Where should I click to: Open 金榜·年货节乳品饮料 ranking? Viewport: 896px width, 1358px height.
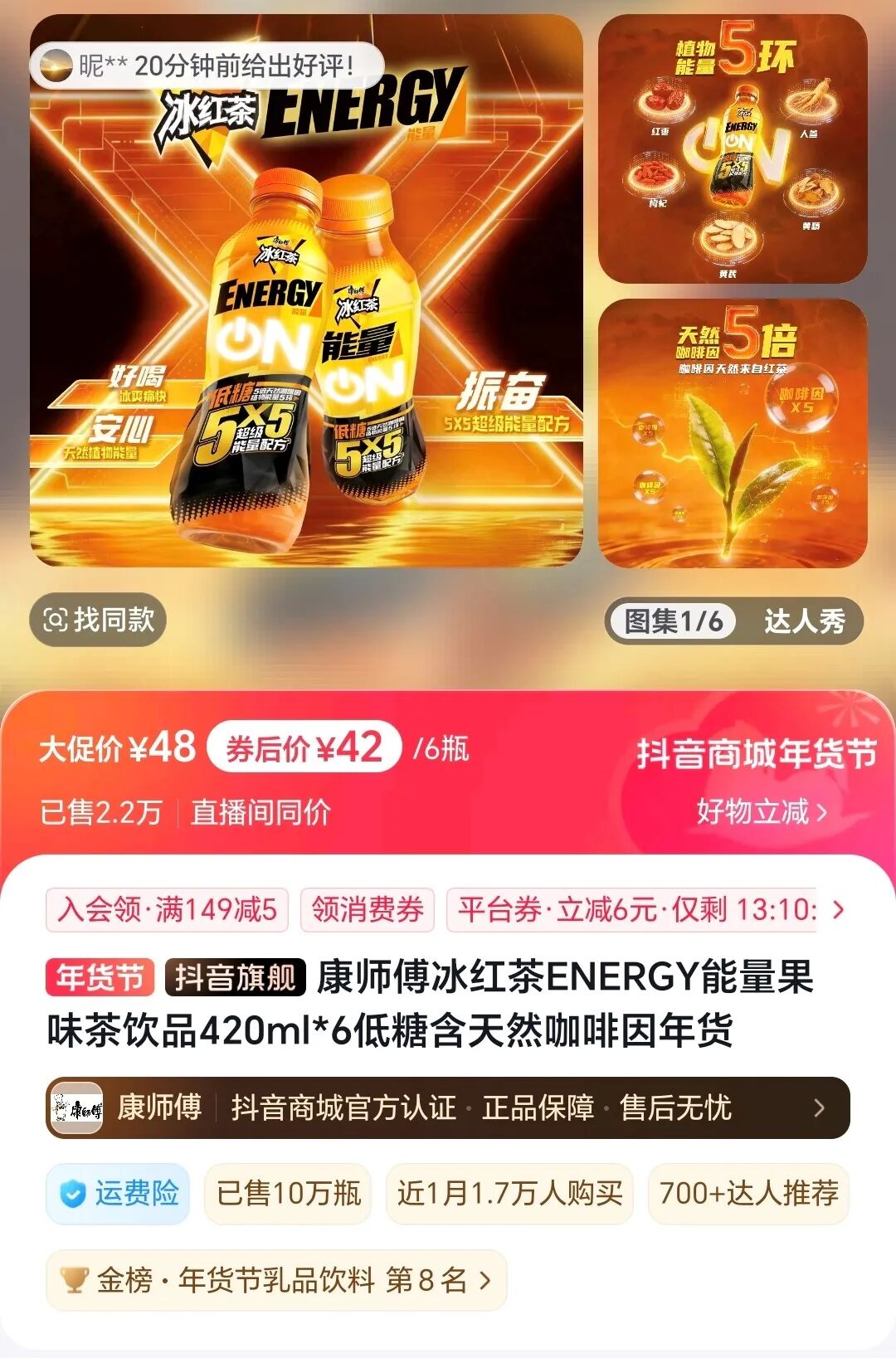276,1280
